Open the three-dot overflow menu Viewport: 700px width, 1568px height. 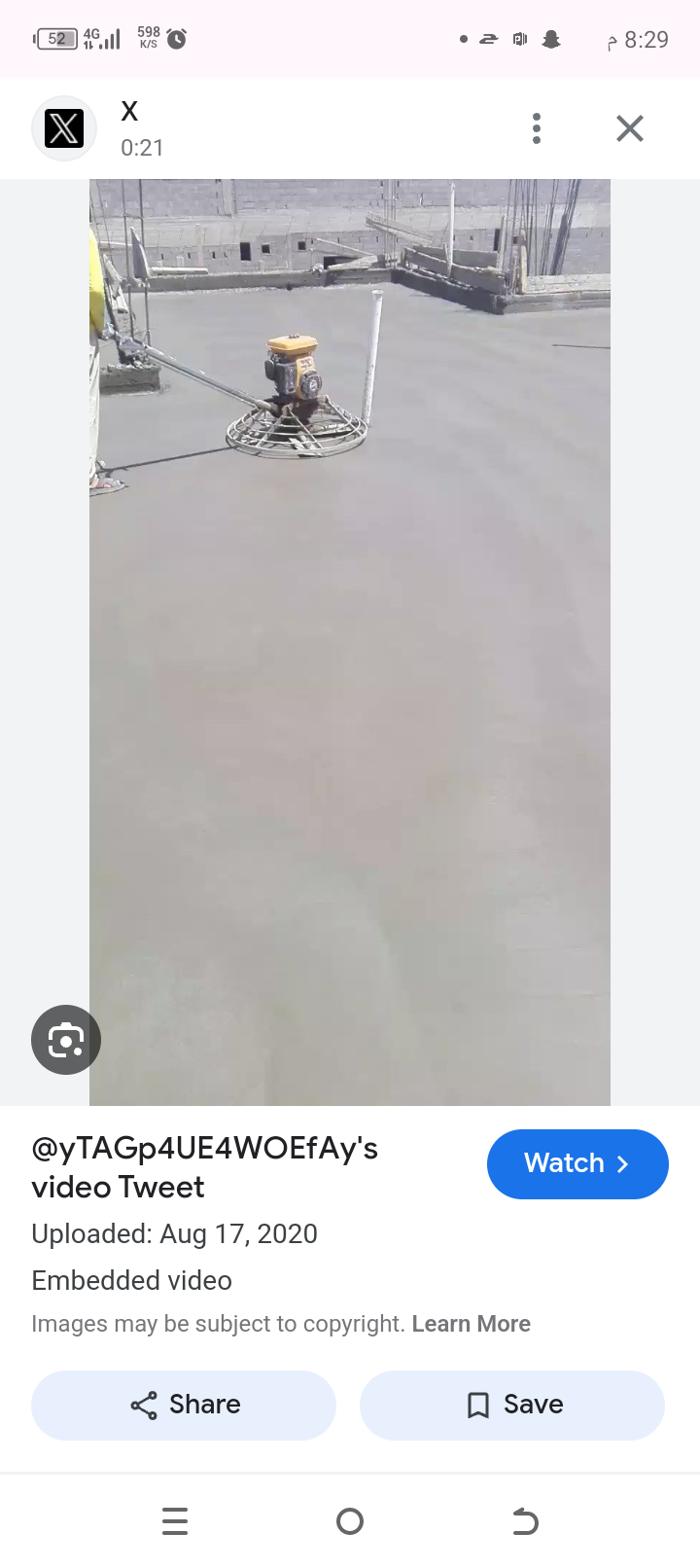tap(537, 128)
